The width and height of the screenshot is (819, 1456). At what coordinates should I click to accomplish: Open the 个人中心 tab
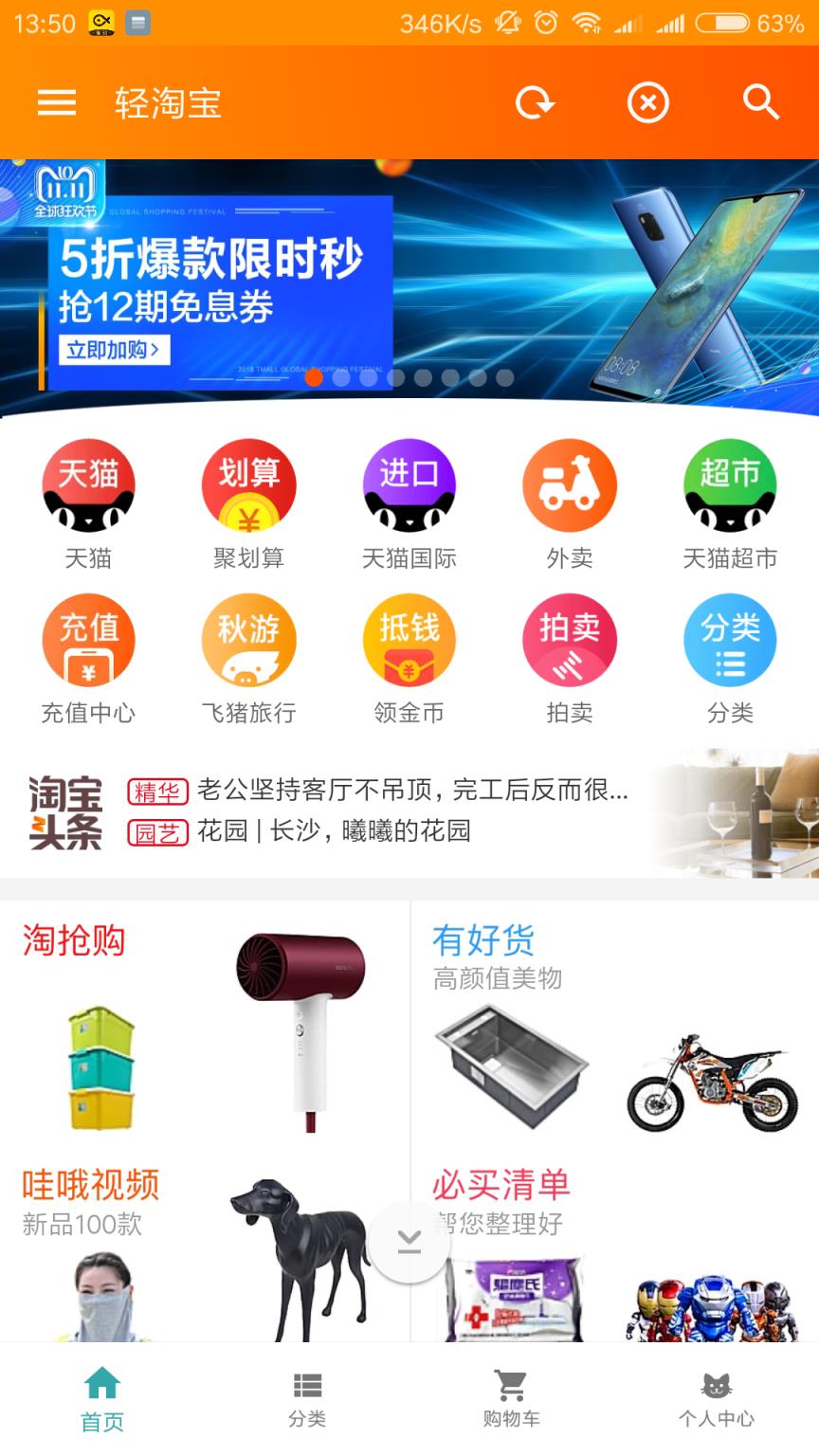click(717, 1398)
